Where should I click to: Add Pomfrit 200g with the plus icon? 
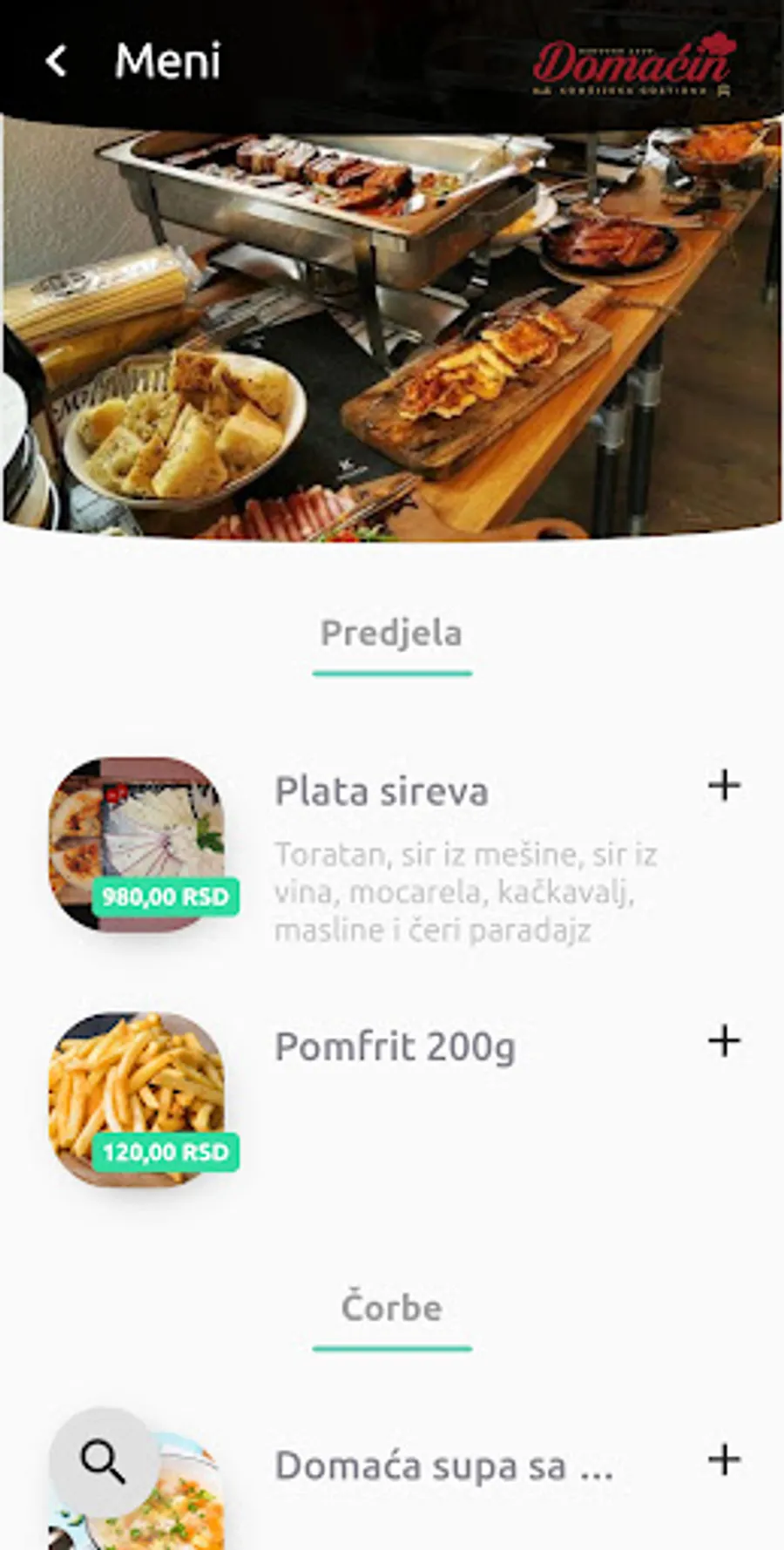(x=724, y=1041)
